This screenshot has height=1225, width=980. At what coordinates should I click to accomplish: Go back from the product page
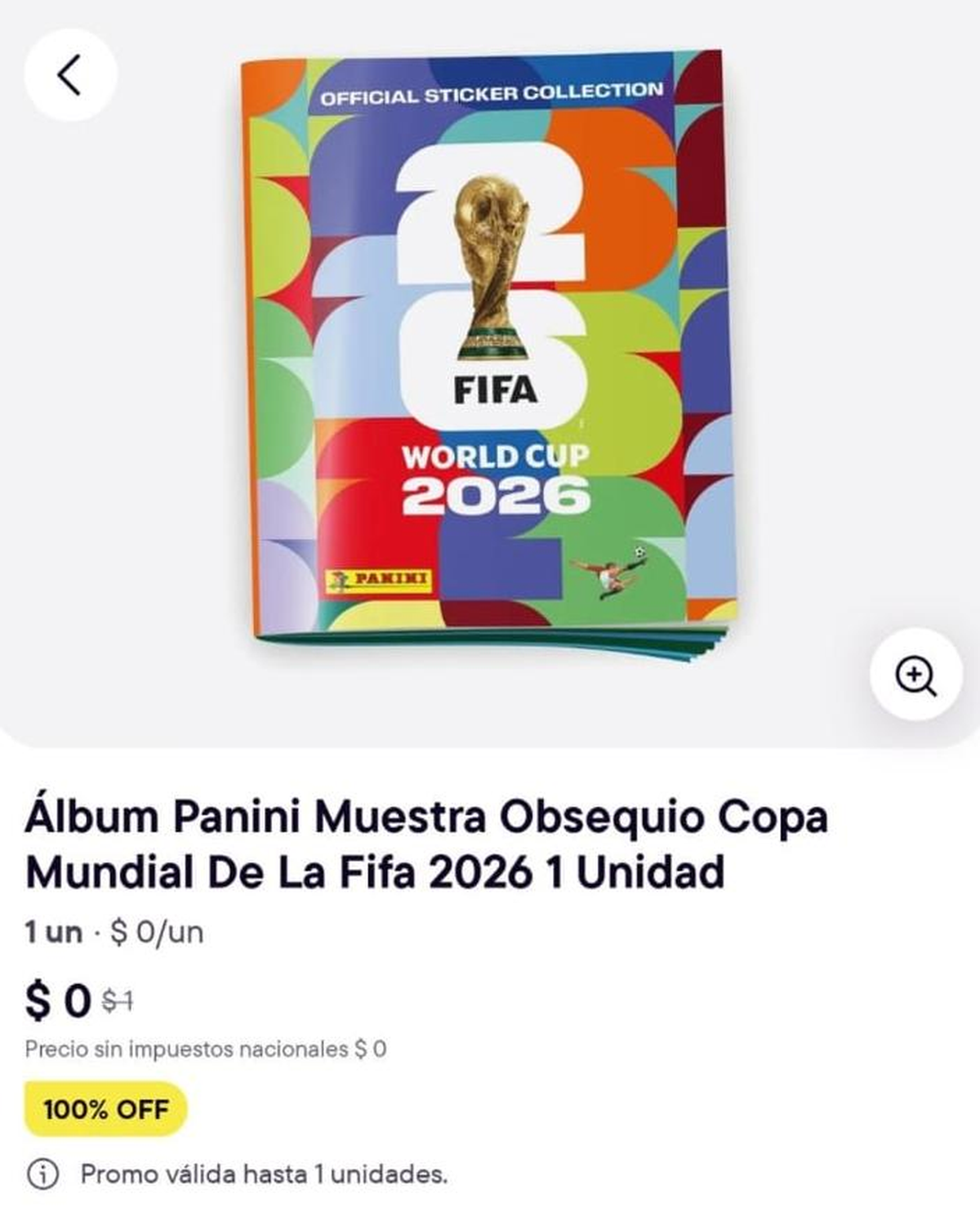click(x=70, y=75)
